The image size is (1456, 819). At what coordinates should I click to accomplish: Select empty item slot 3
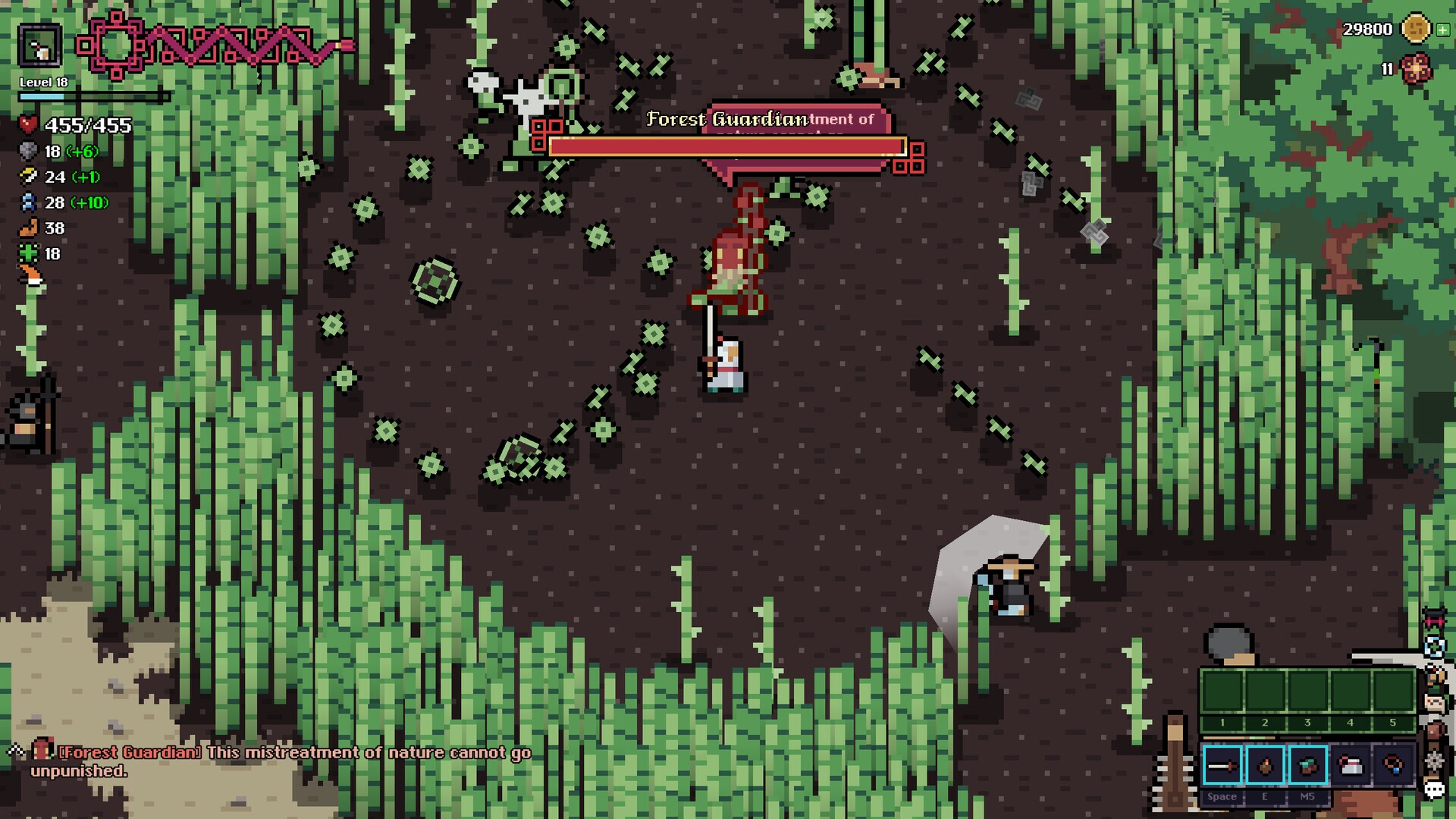coord(1307,692)
